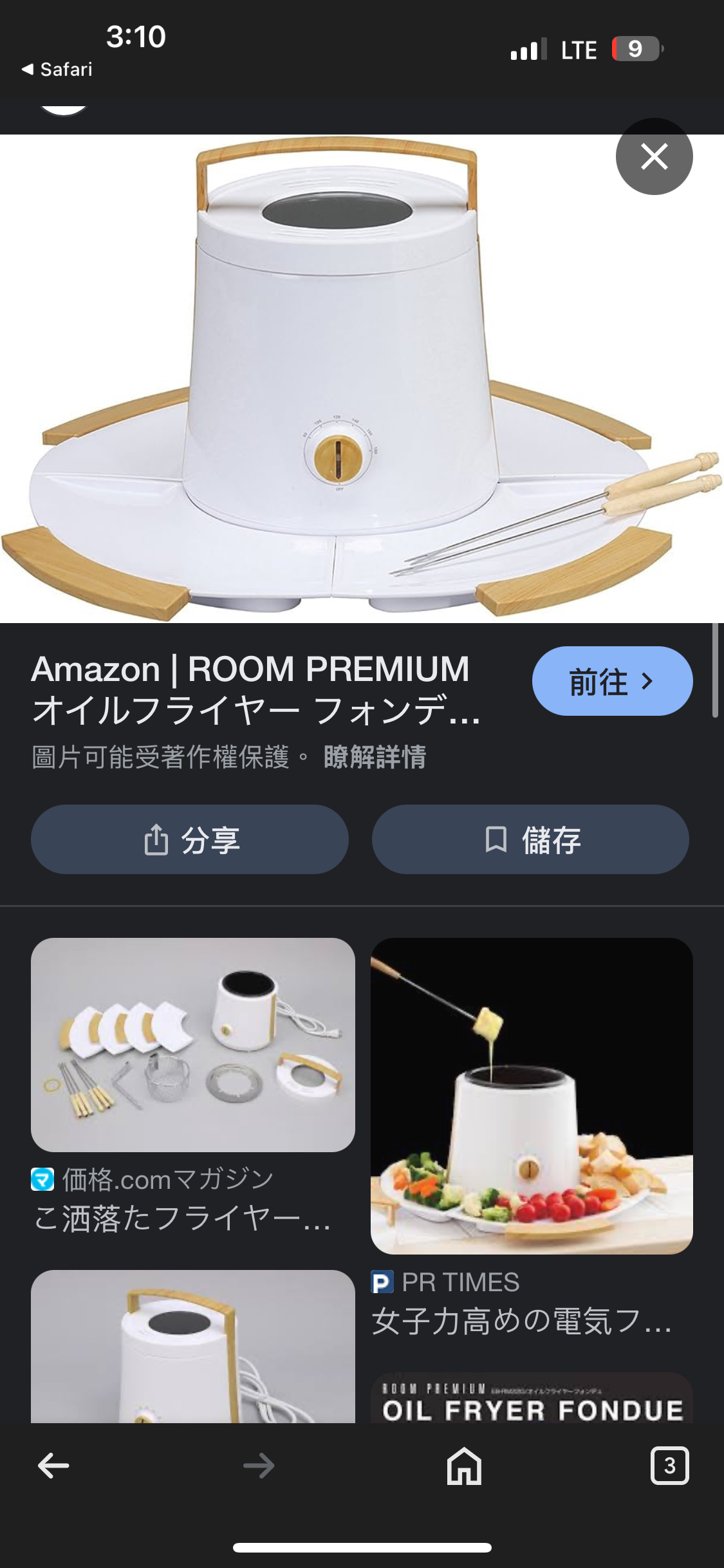
Task: Open the PR TIMES fondue result
Action: (532, 1096)
